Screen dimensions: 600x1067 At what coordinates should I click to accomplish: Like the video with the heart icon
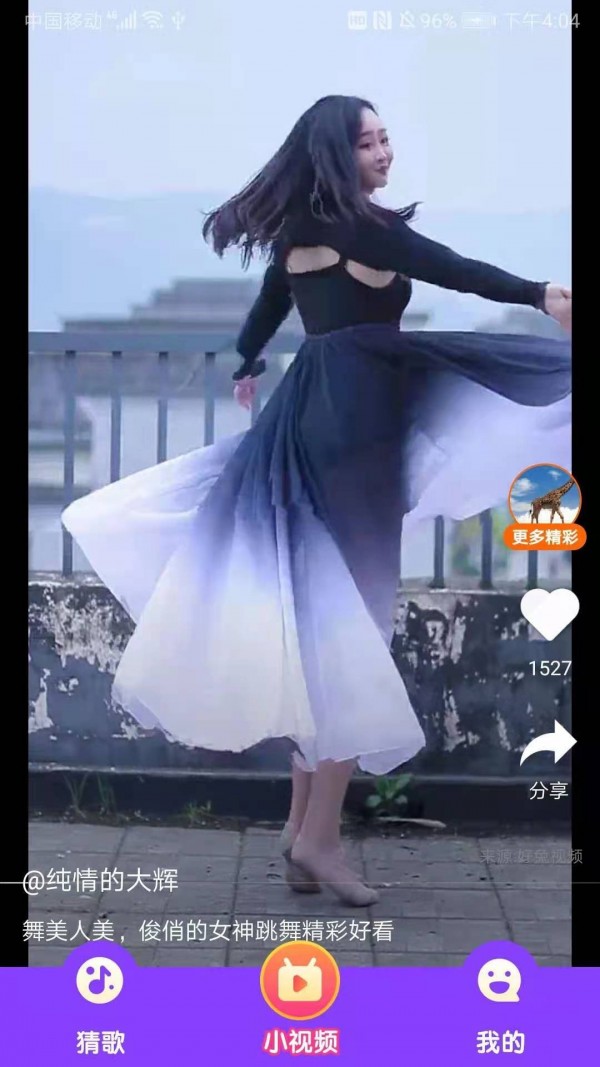pos(550,615)
